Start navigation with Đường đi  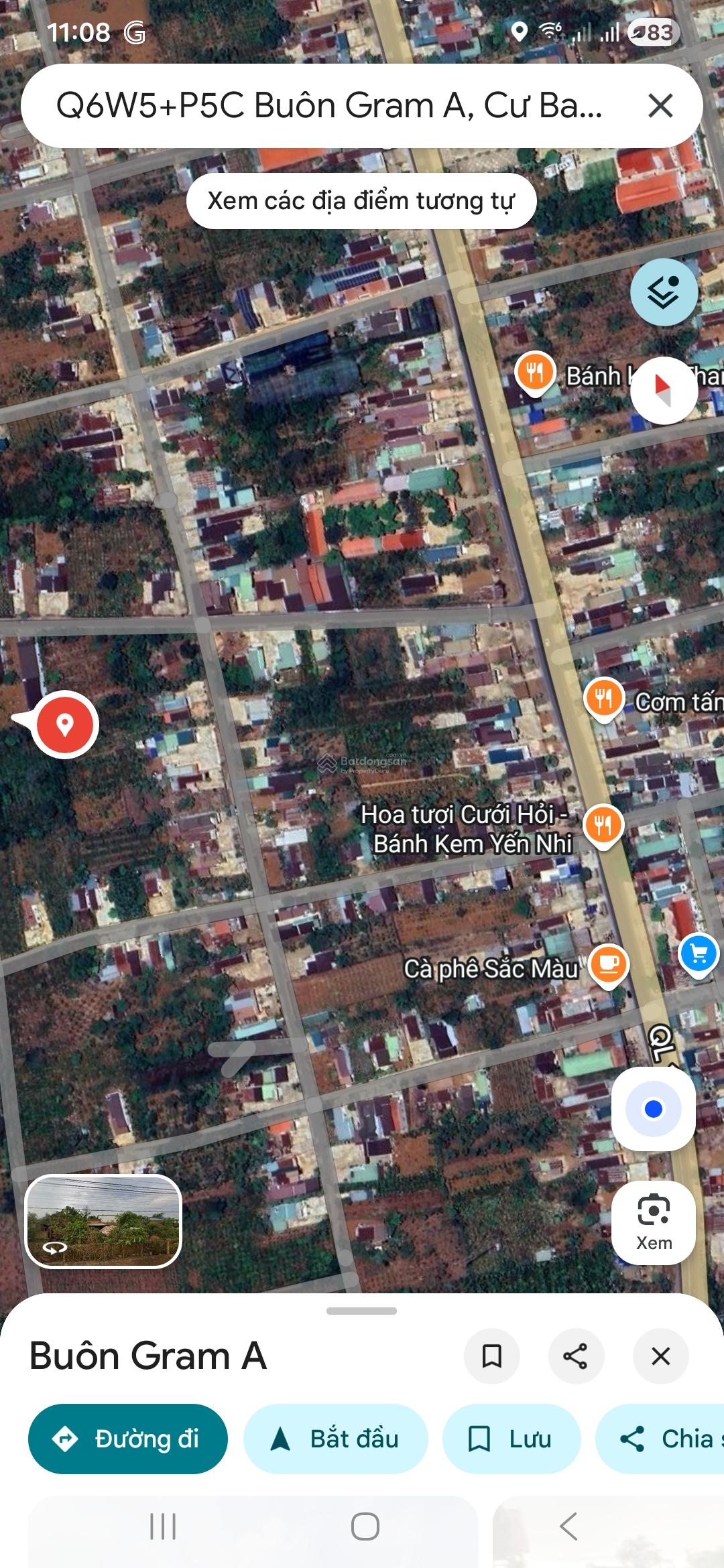click(x=127, y=1439)
